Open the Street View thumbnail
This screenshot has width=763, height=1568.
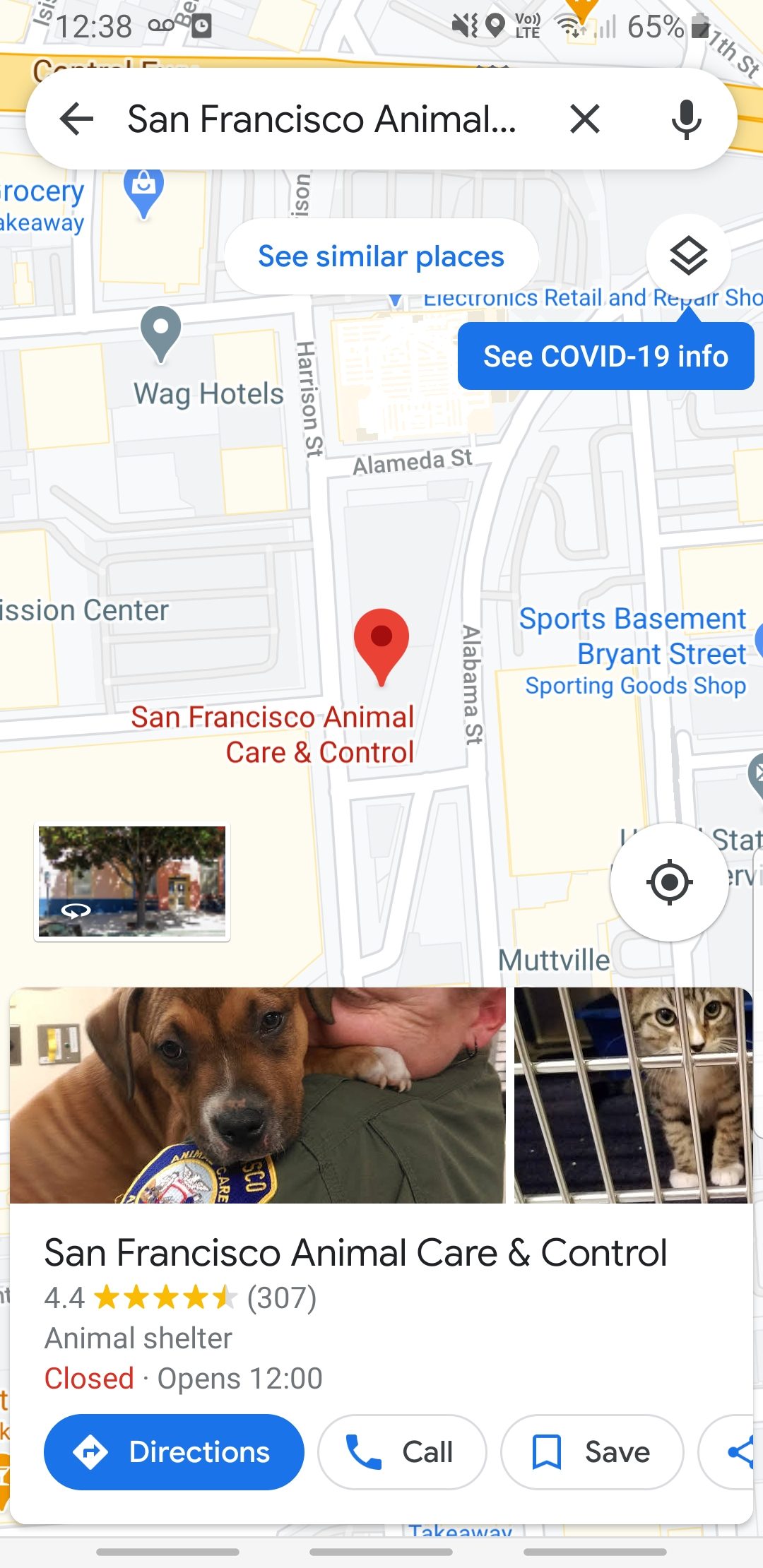coord(132,881)
